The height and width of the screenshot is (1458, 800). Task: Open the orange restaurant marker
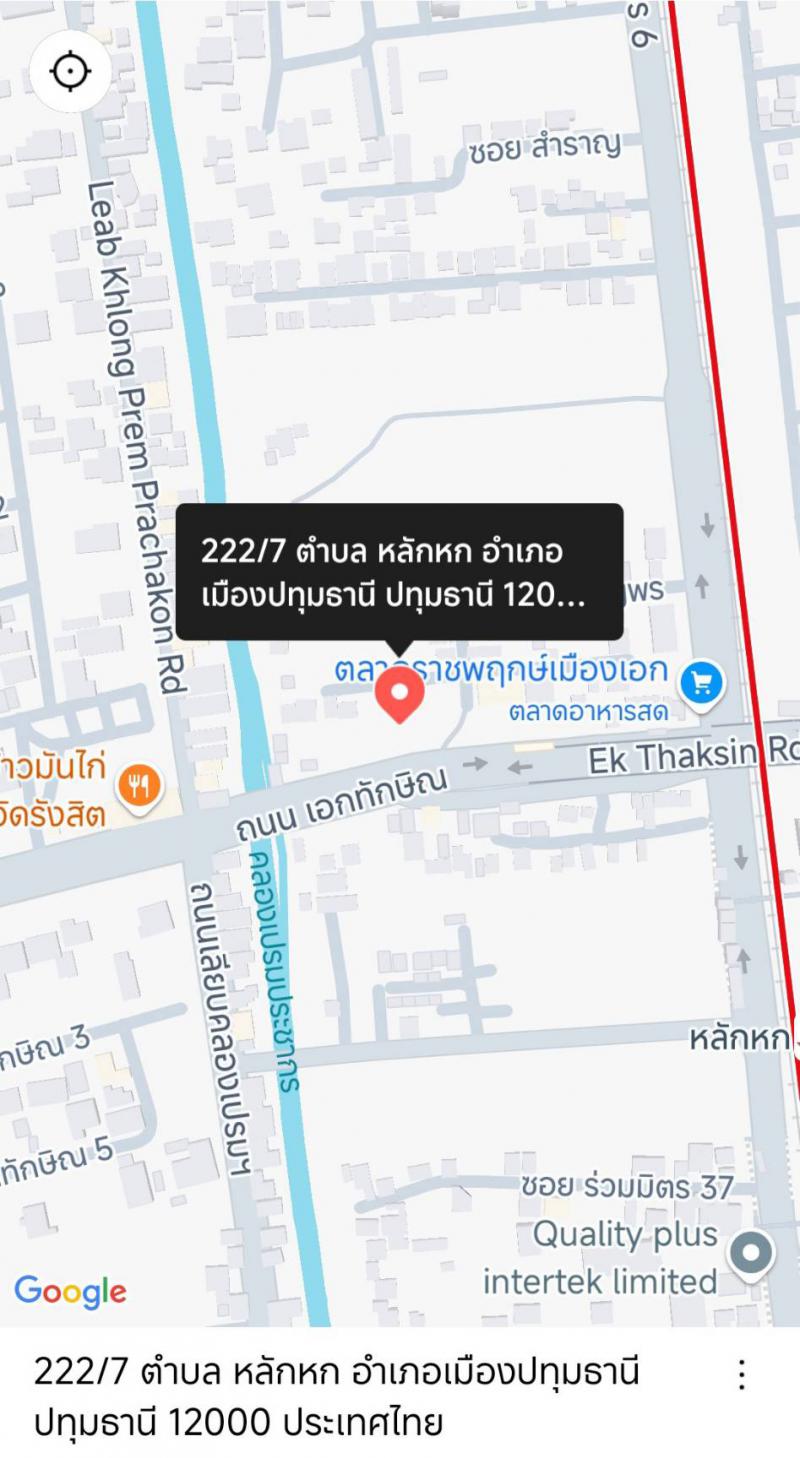click(x=140, y=786)
